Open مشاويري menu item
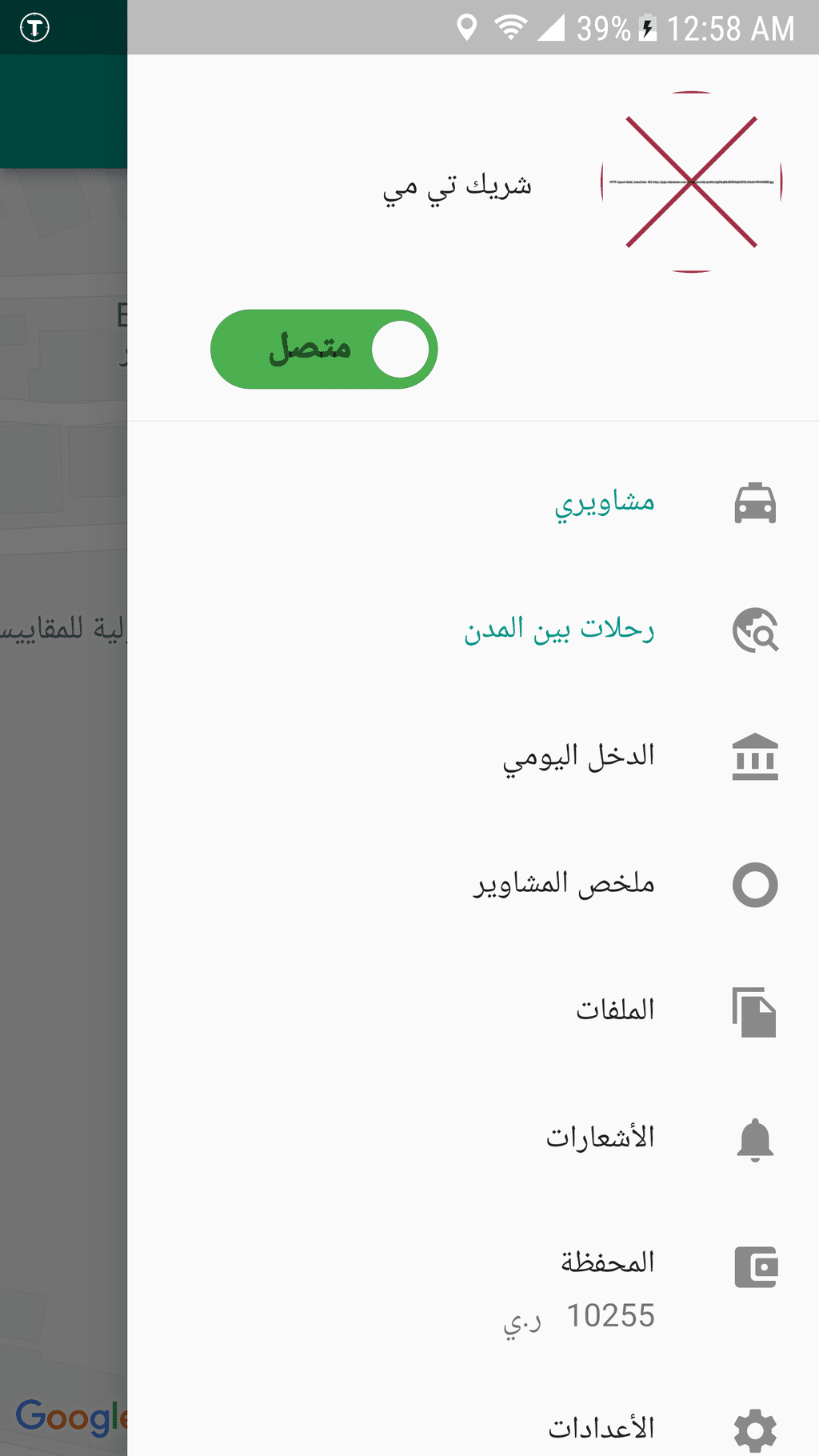The image size is (819, 1456). click(473, 504)
